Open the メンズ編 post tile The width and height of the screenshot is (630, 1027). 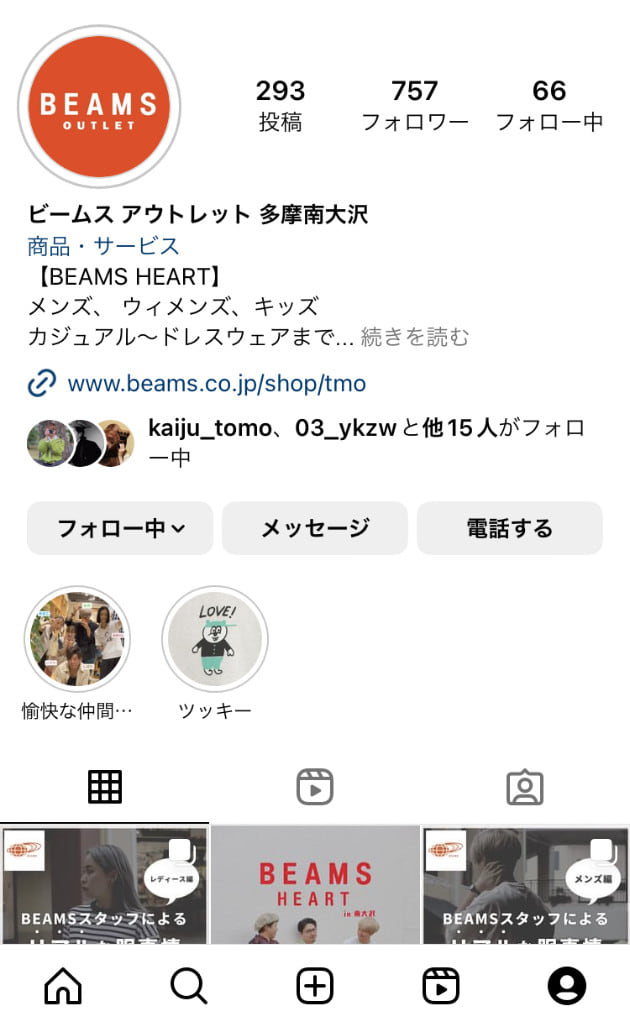tap(525, 885)
